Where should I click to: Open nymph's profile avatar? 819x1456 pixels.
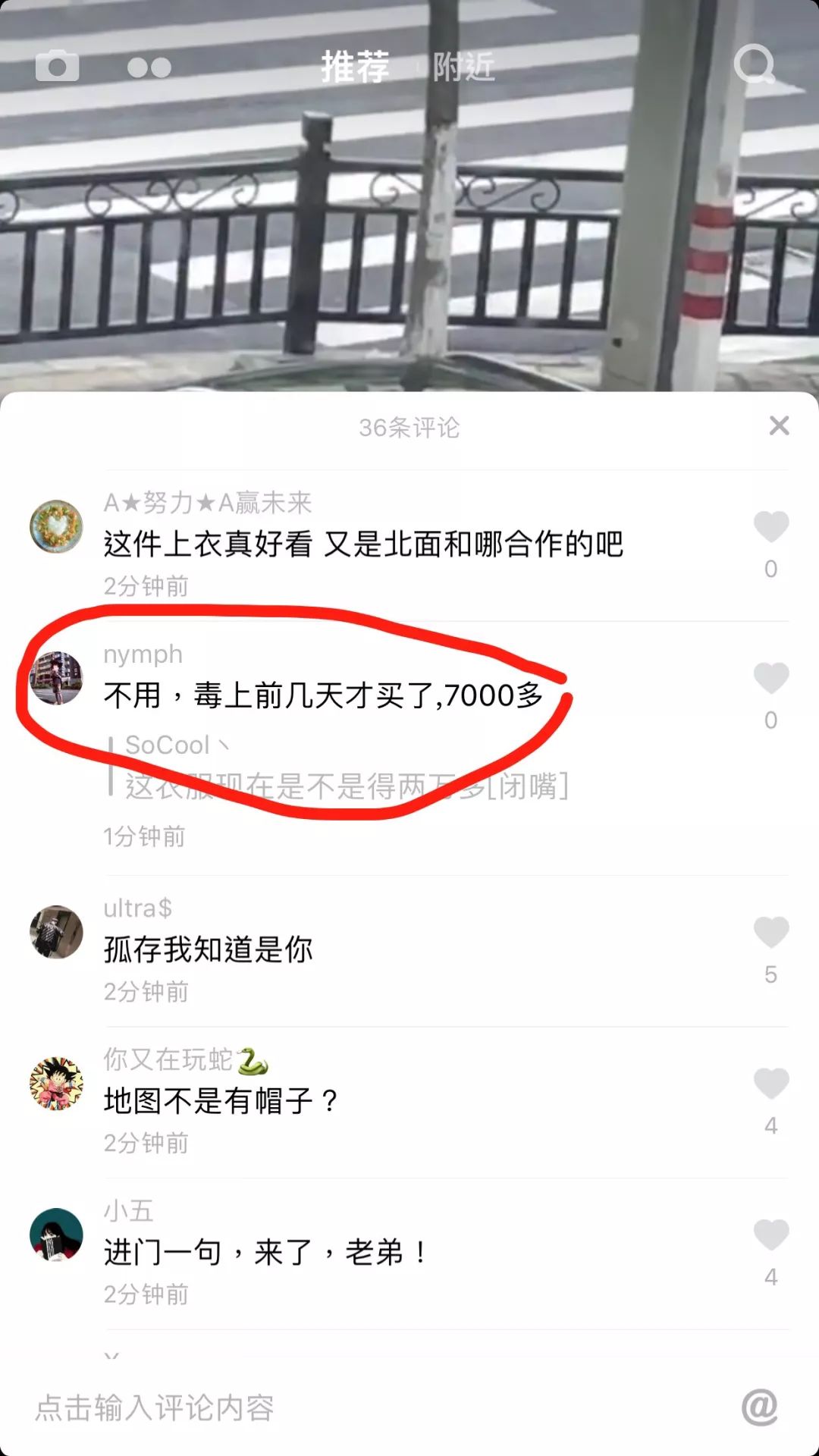[56, 678]
